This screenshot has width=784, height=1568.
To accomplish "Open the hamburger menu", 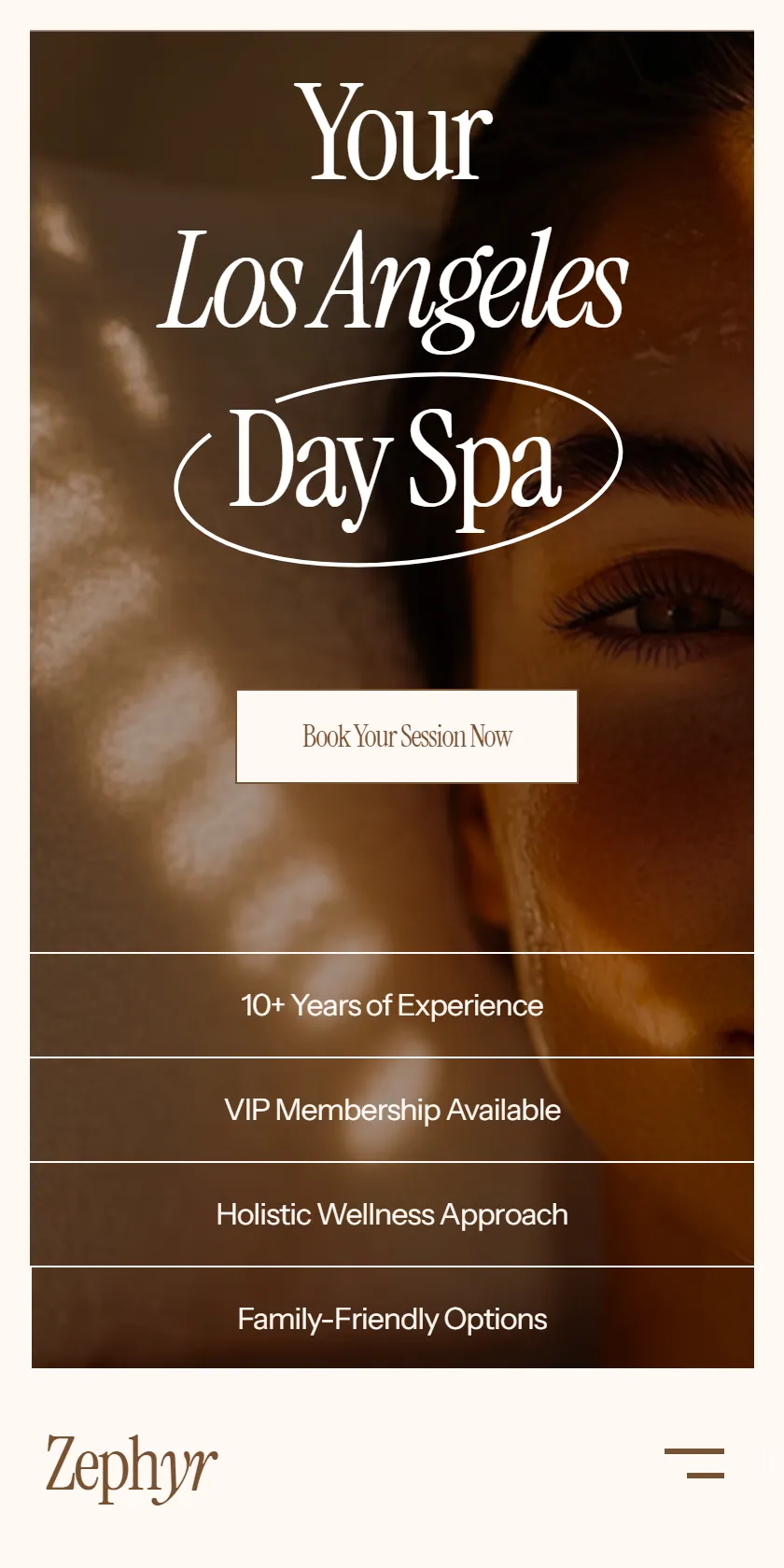I will click(694, 1463).
